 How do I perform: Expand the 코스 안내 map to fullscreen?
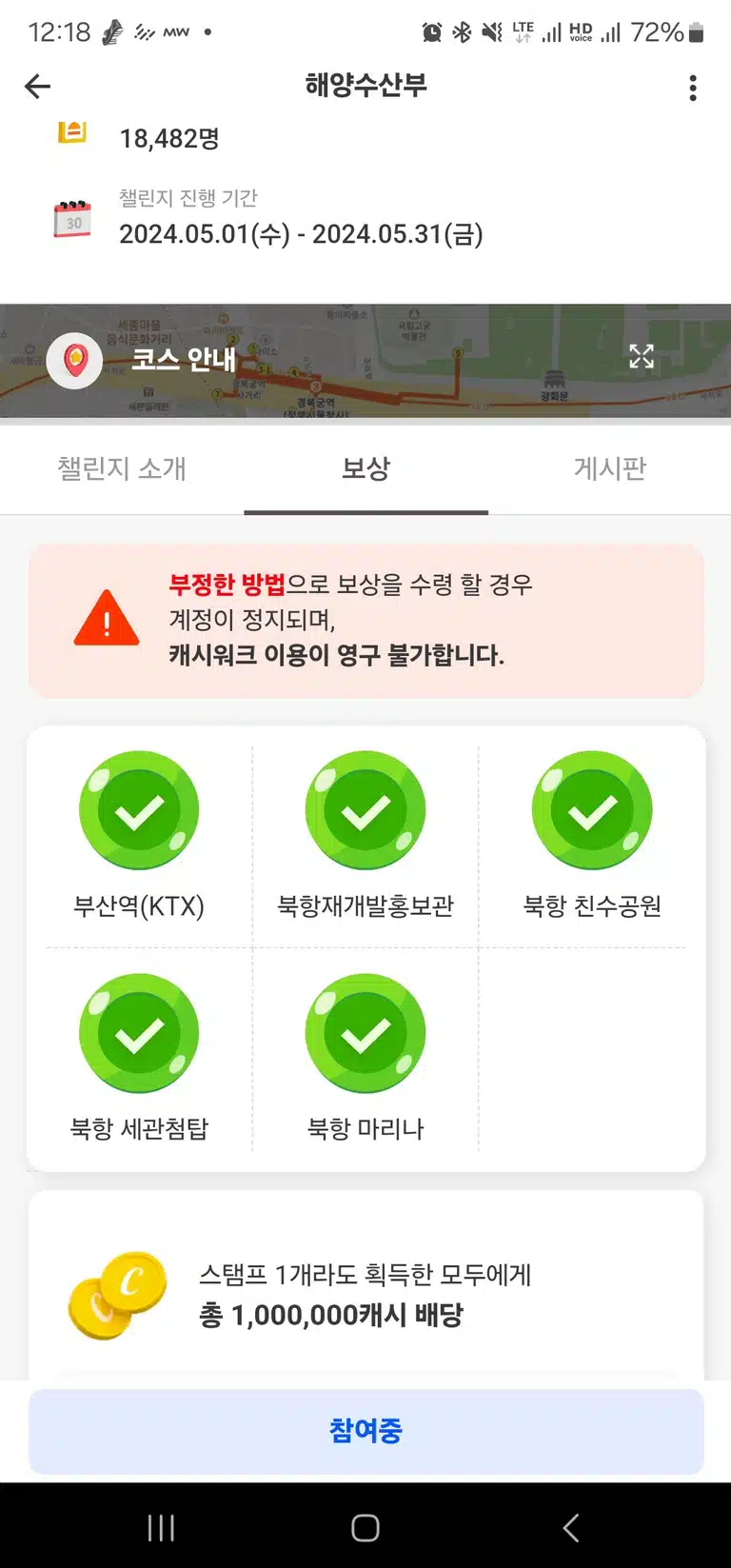642,357
